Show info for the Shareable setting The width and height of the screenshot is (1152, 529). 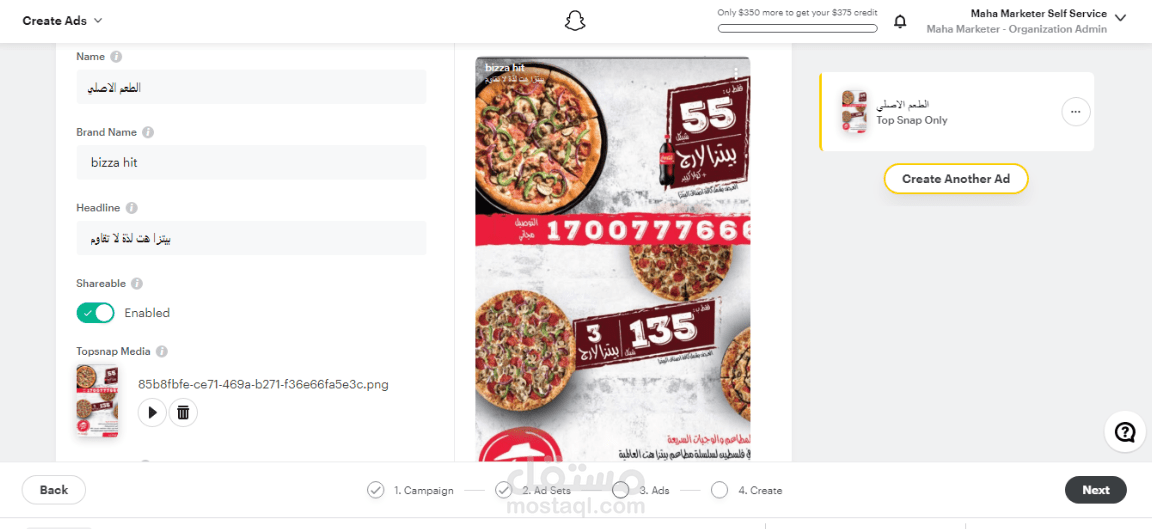tap(137, 284)
